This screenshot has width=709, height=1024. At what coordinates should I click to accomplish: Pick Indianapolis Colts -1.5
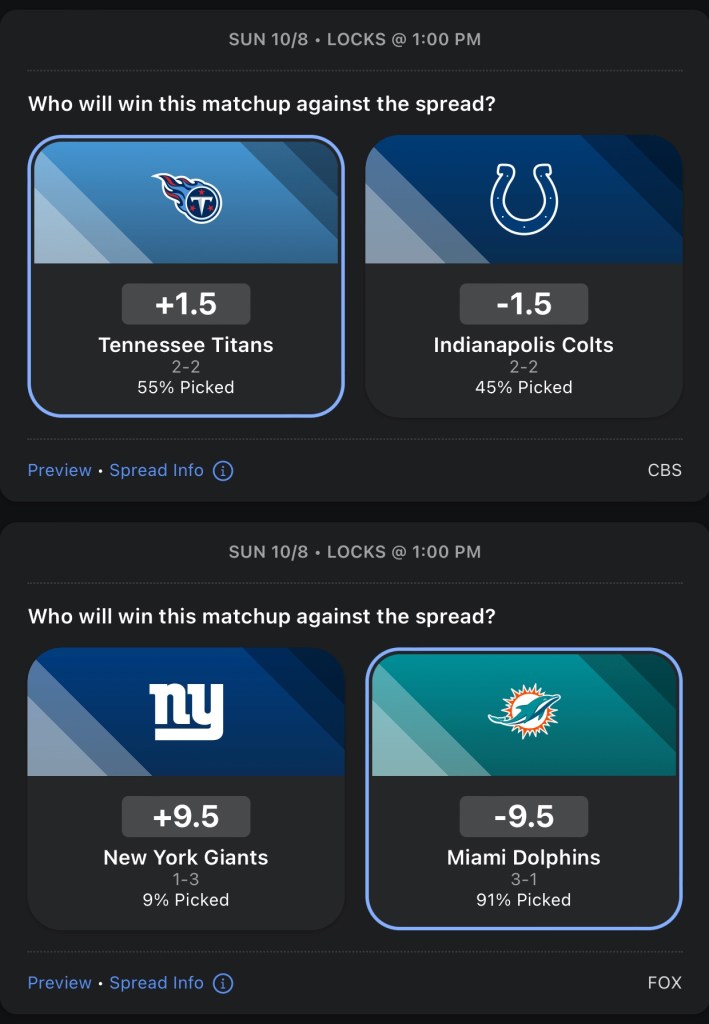point(523,276)
